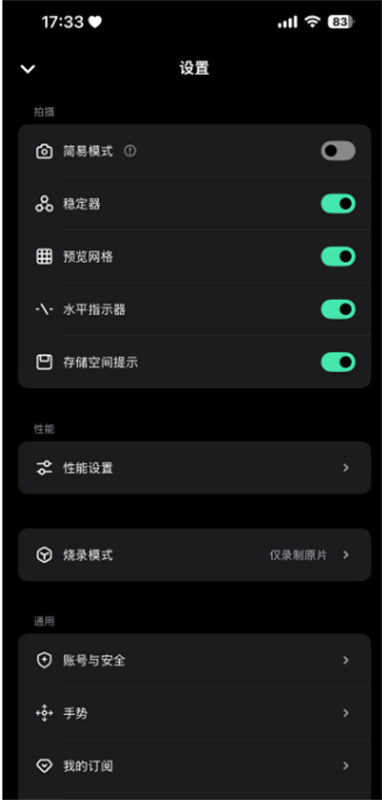The image size is (382, 800).
Task: Turn off the 稳定器 switch
Action: pyautogui.click(x=338, y=204)
